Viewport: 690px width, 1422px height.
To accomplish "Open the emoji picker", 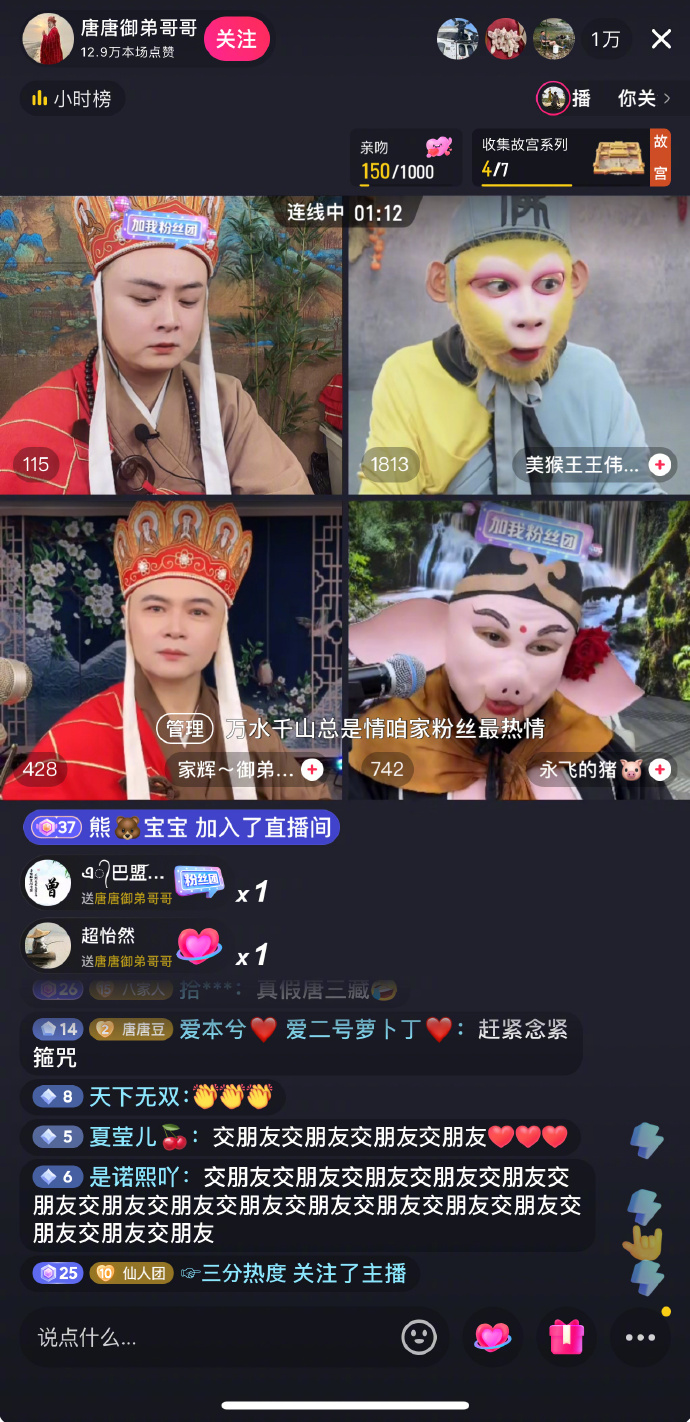I will coord(419,1337).
